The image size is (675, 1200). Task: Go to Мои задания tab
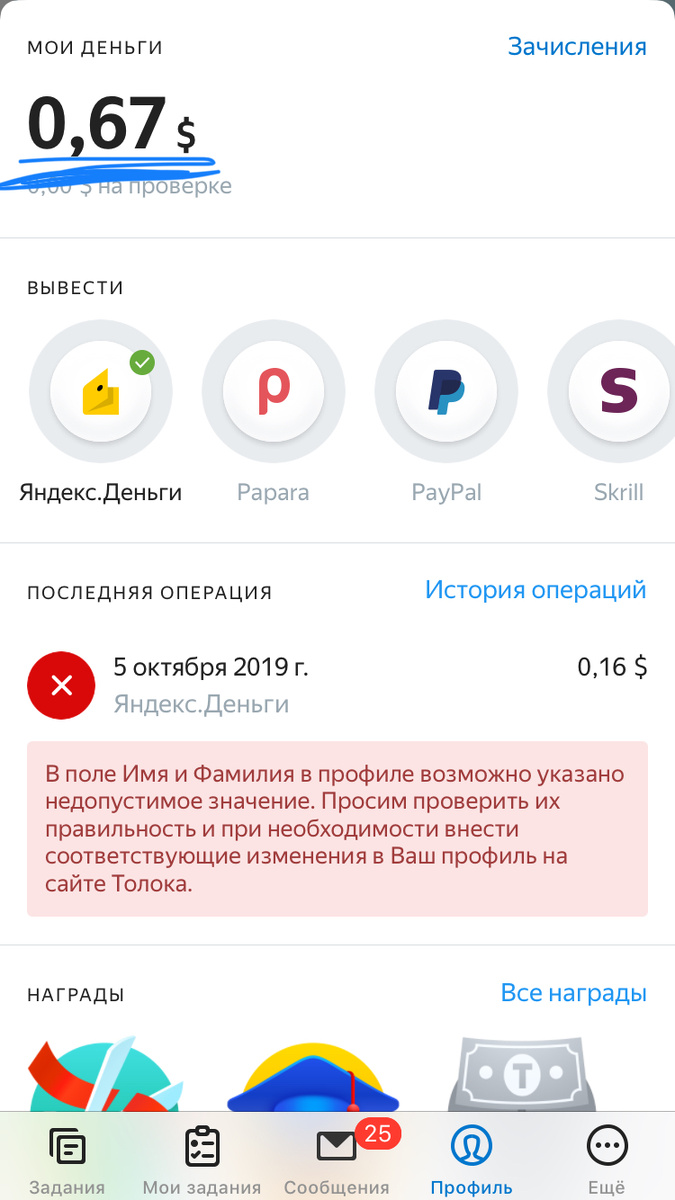pos(202,1160)
